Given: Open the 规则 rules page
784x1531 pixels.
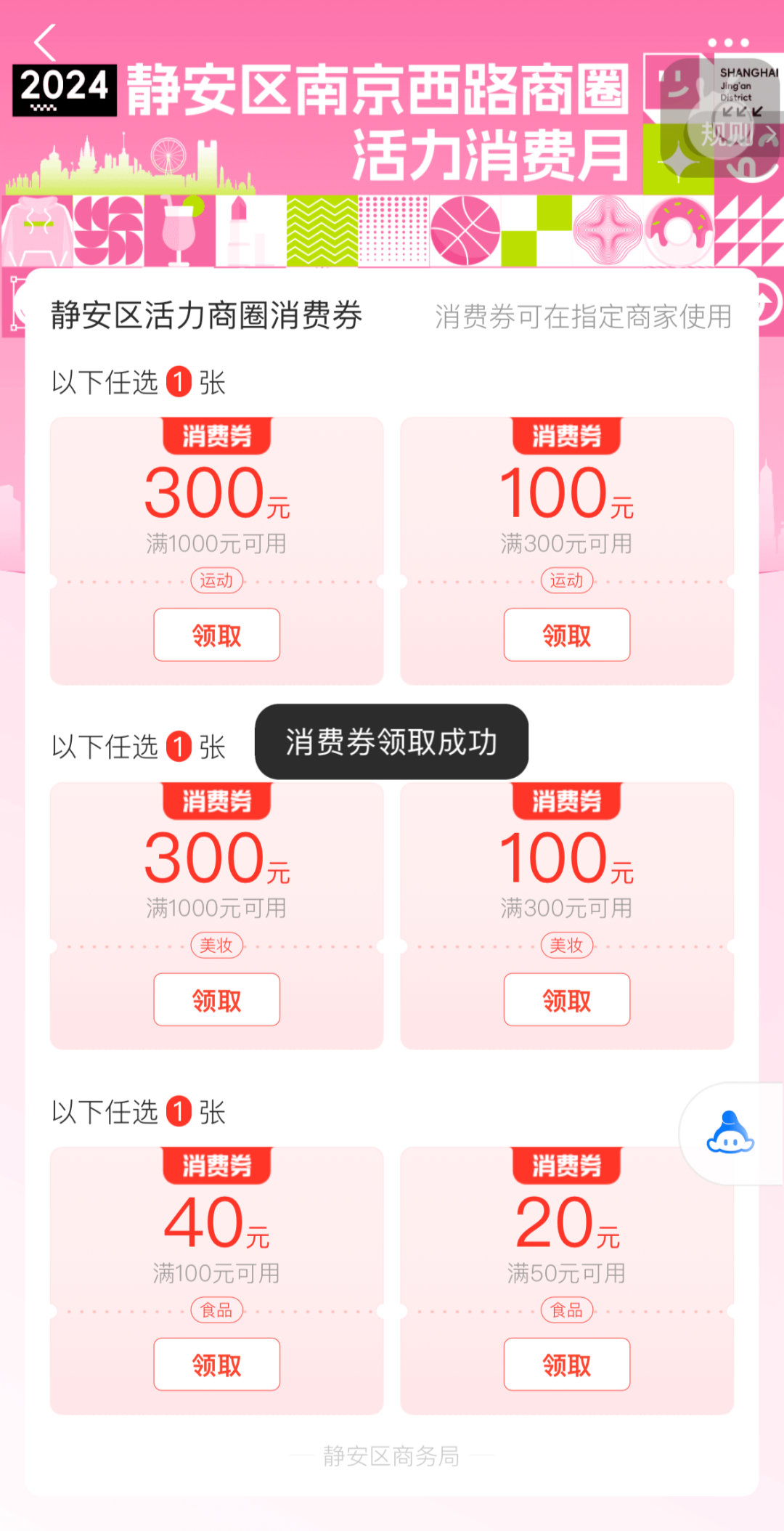Looking at the screenshot, I should [735, 134].
